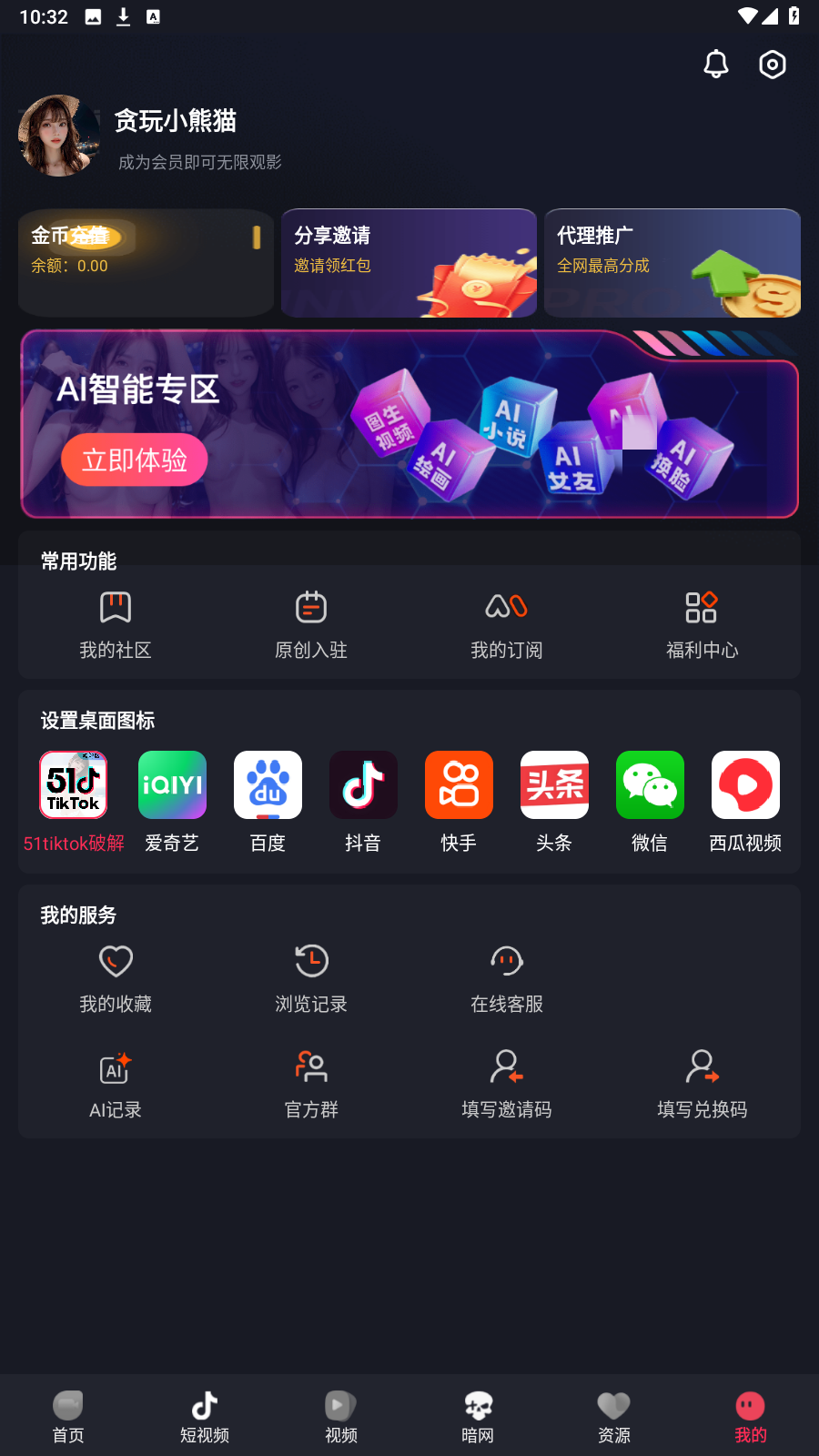
Task: Open 福利中心
Action: pos(702,625)
